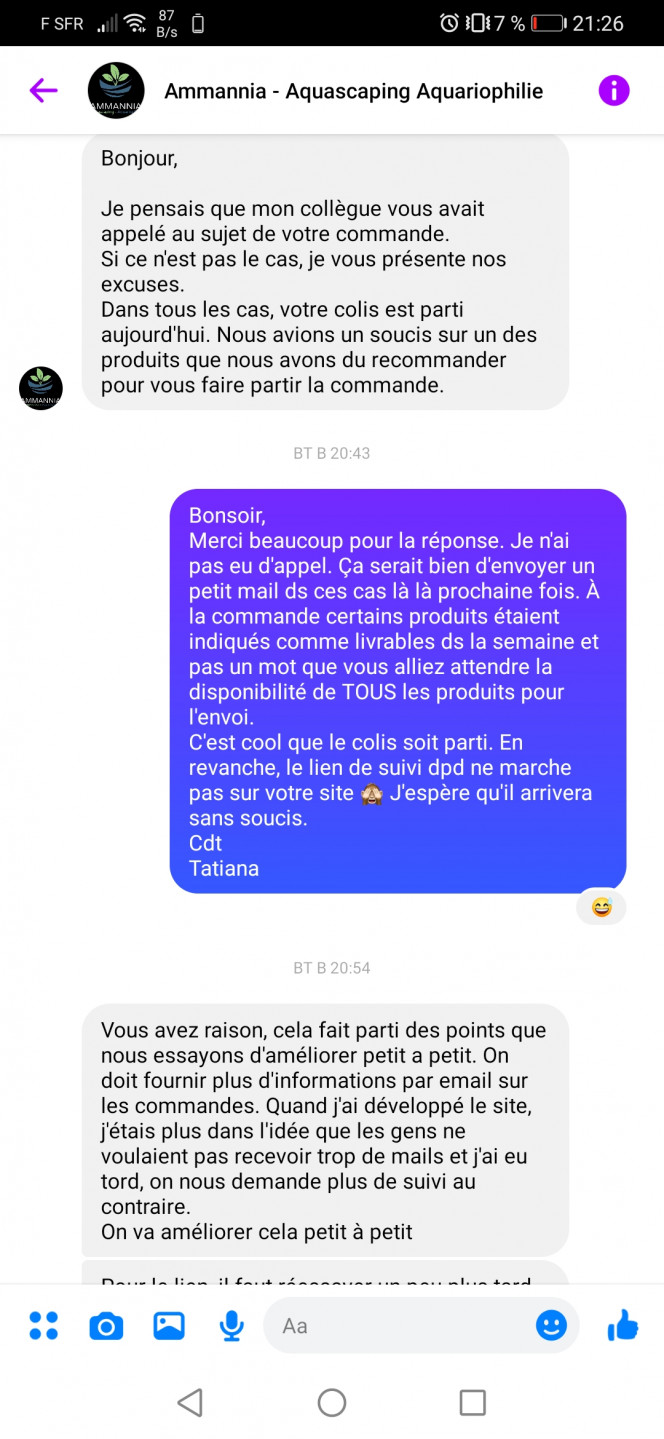Tap the system home button
Viewport: 664px width, 1439px height.
tap(332, 1402)
